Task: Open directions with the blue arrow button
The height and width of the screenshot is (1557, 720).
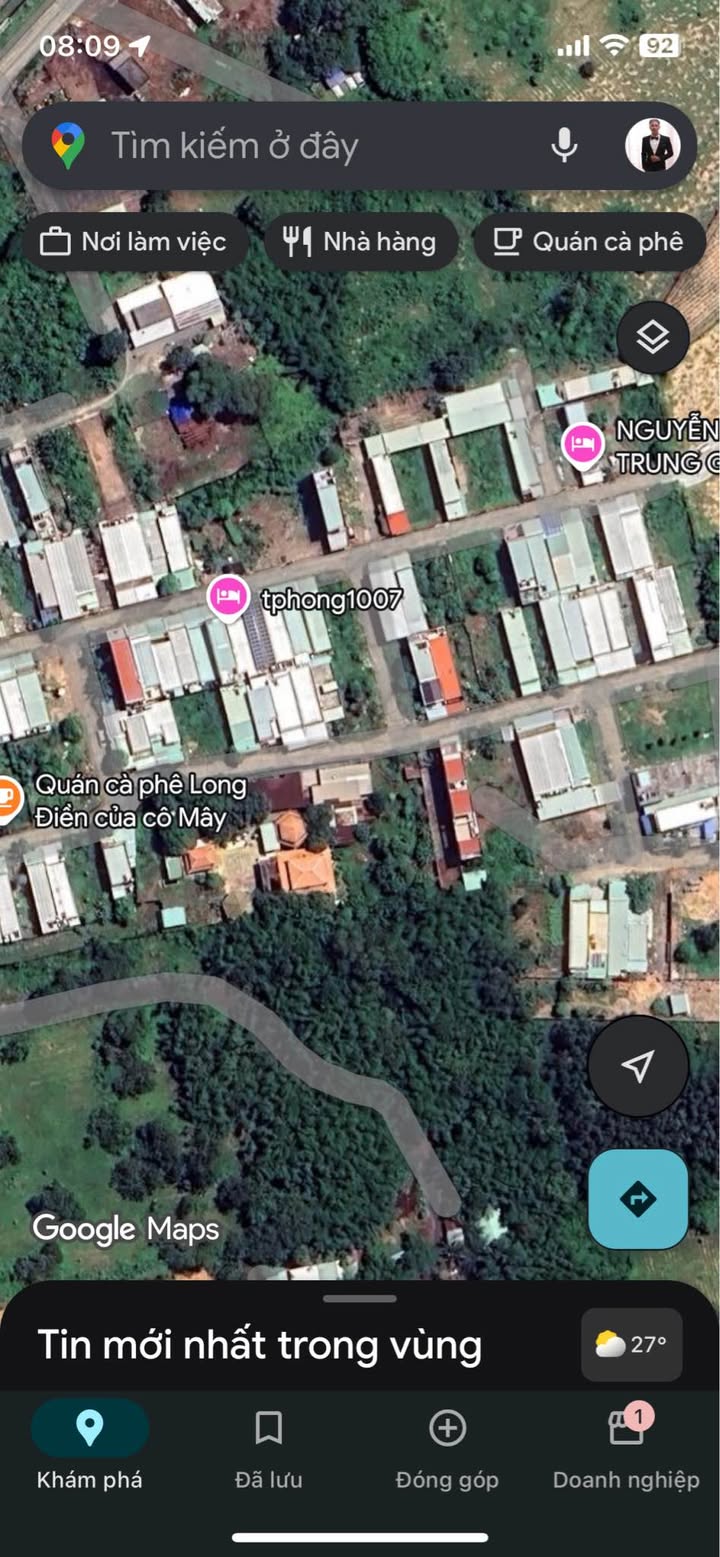Action: 638,1199
